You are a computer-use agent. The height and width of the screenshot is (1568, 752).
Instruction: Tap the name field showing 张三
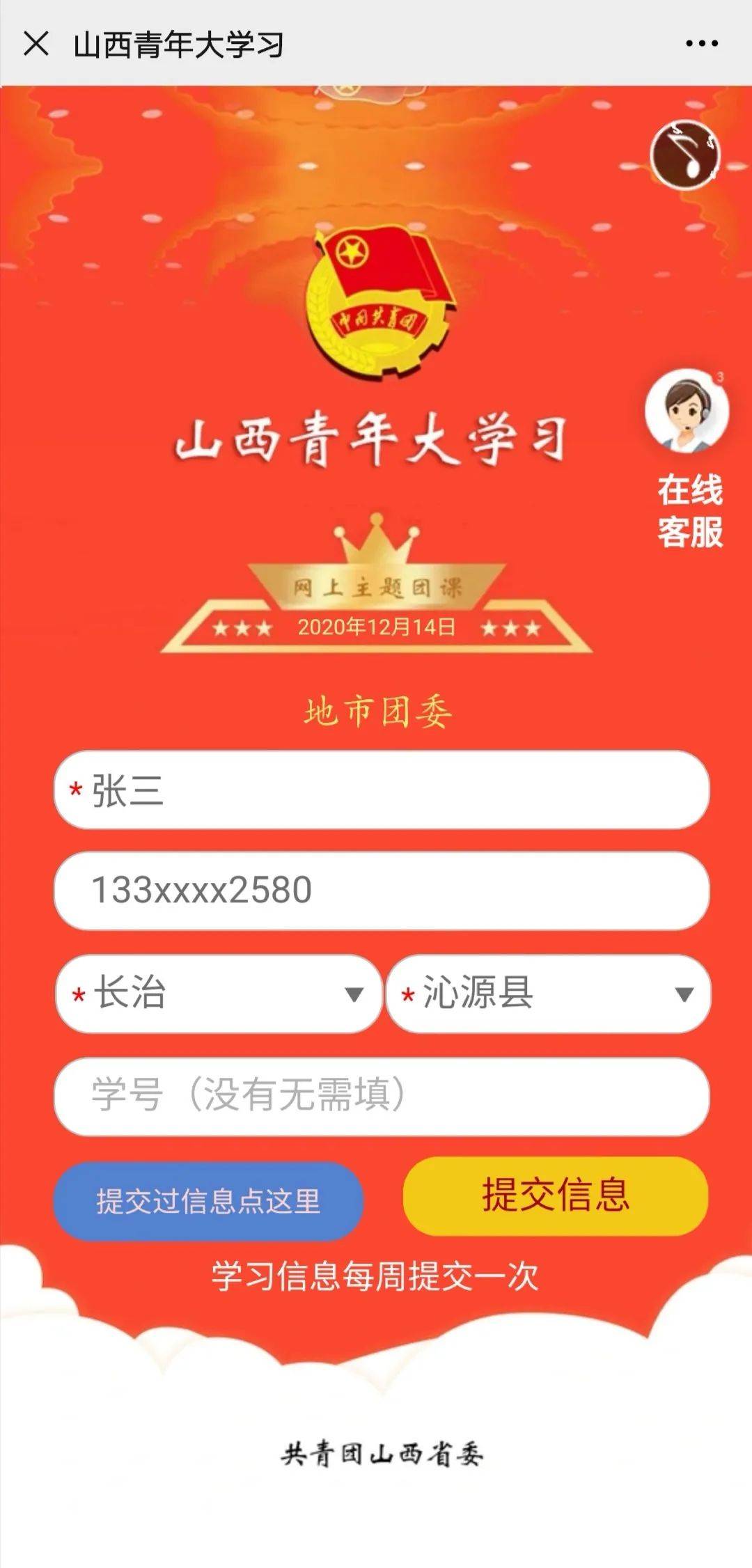(382, 790)
